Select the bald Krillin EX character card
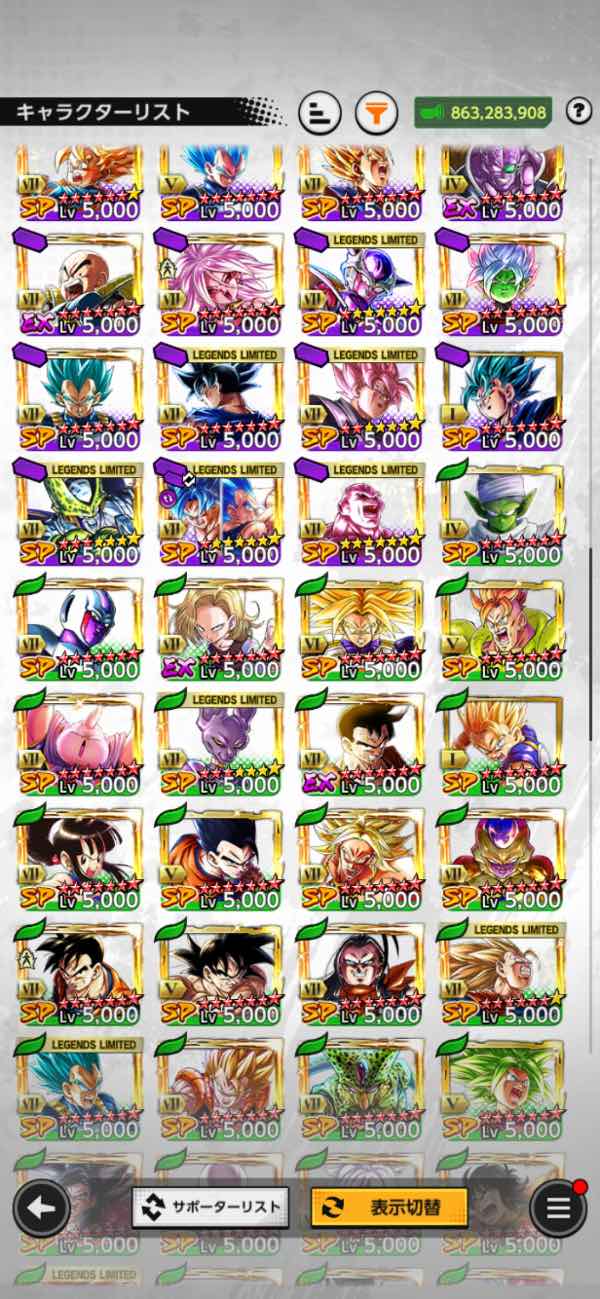This screenshot has height=1299, width=600. (78, 282)
